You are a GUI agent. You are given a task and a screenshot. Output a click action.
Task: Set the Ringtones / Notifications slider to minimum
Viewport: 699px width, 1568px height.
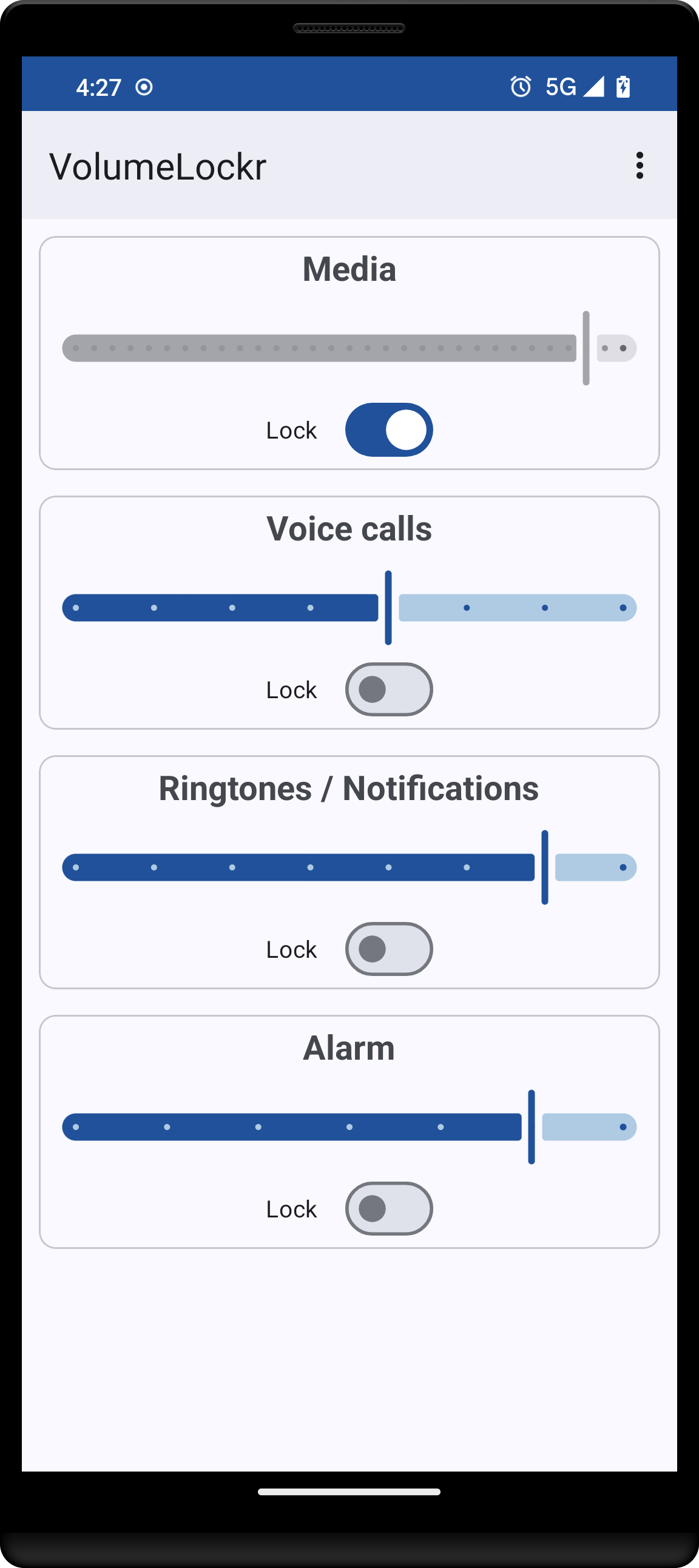75,867
